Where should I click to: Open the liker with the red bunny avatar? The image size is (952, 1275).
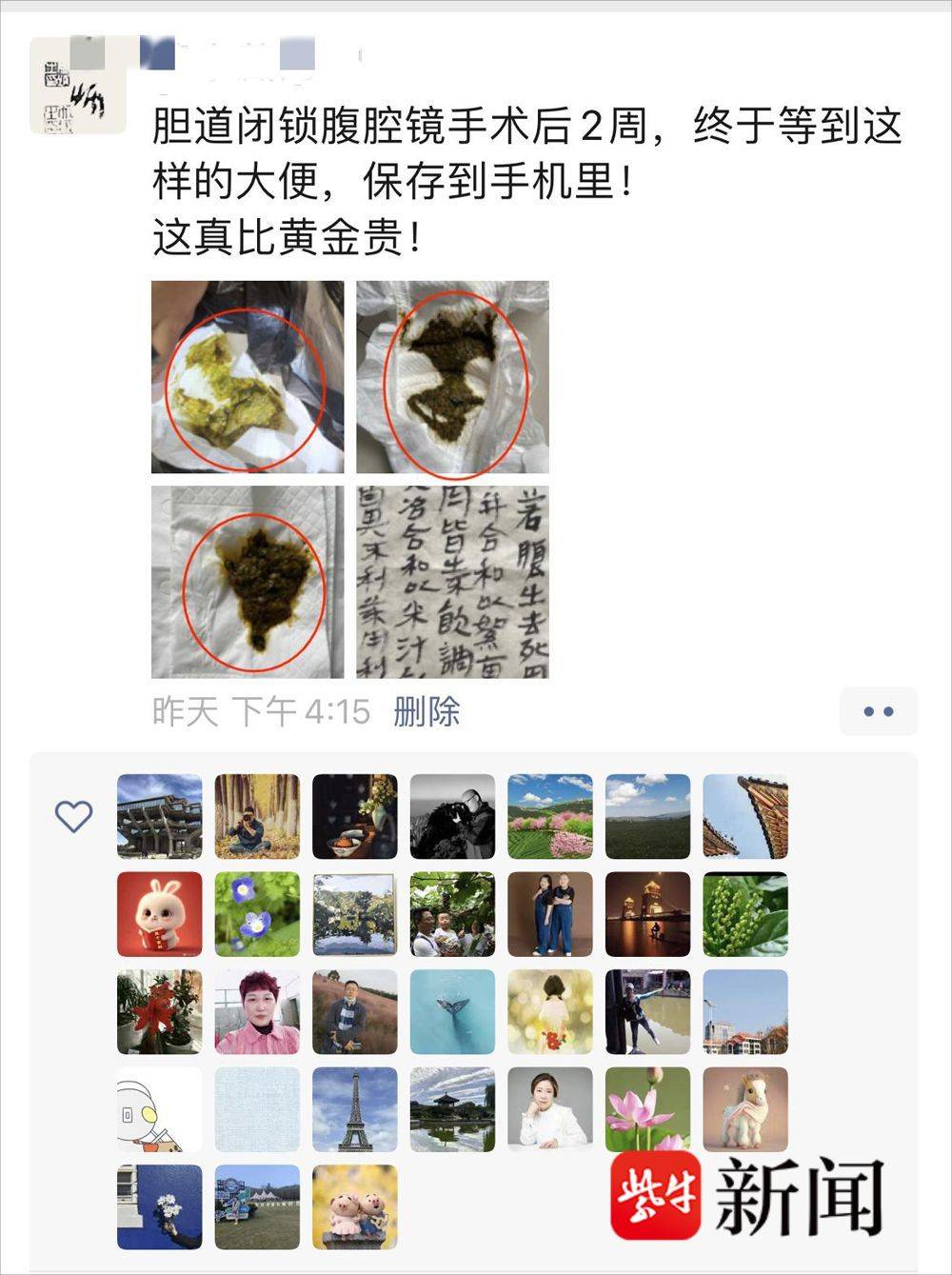[159, 914]
